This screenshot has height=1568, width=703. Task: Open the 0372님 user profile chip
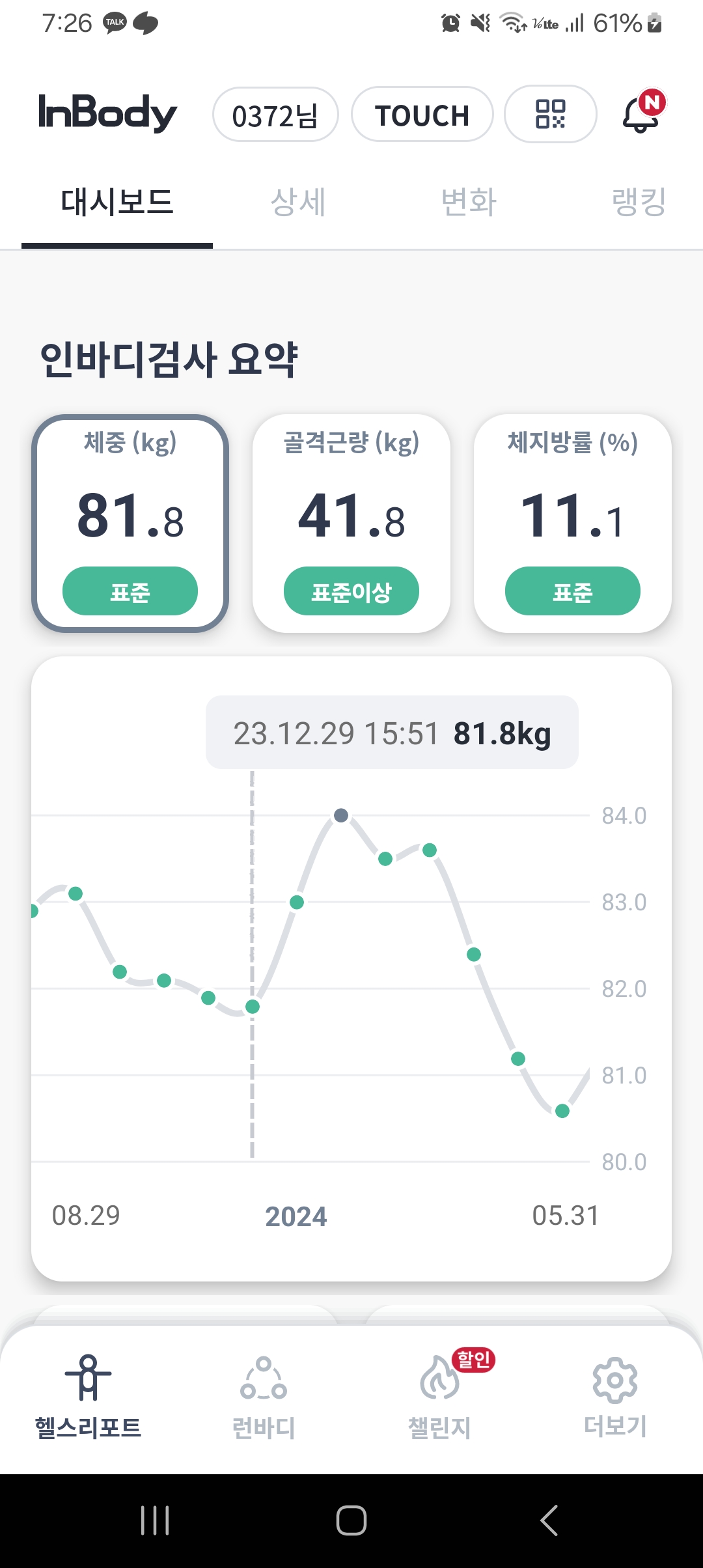[x=275, y=115]
